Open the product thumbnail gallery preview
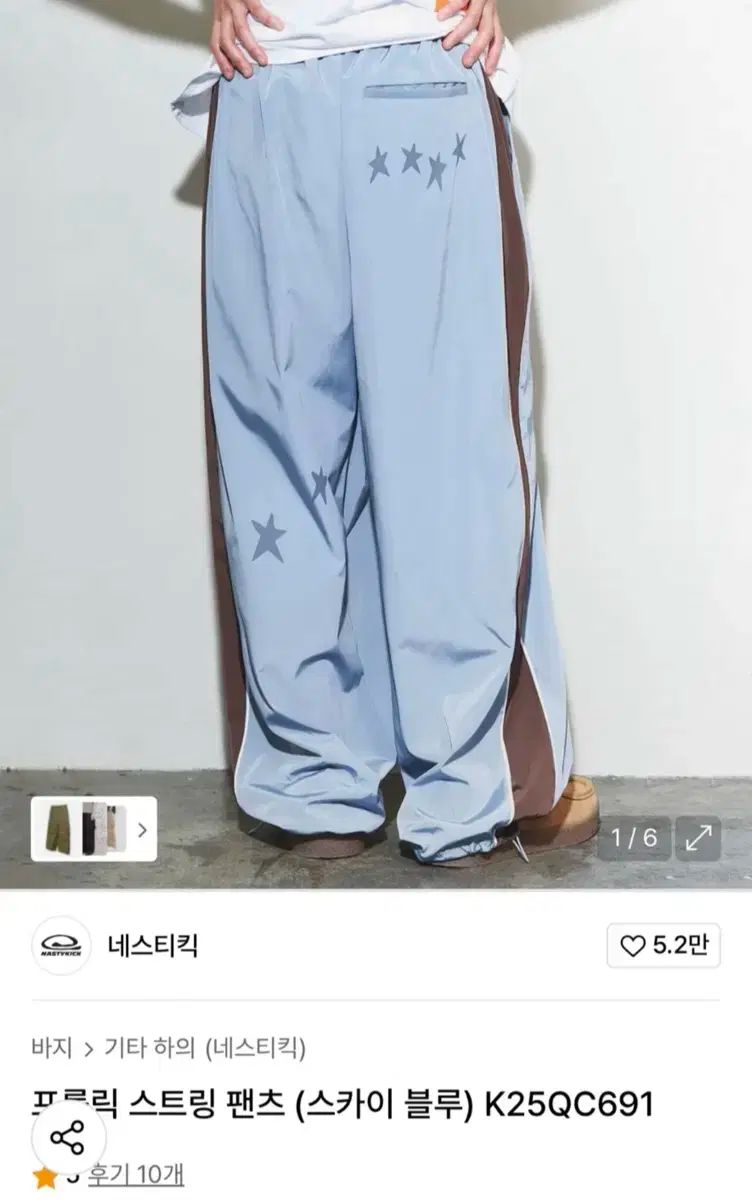752x1200 pixels. coord(94,829)
